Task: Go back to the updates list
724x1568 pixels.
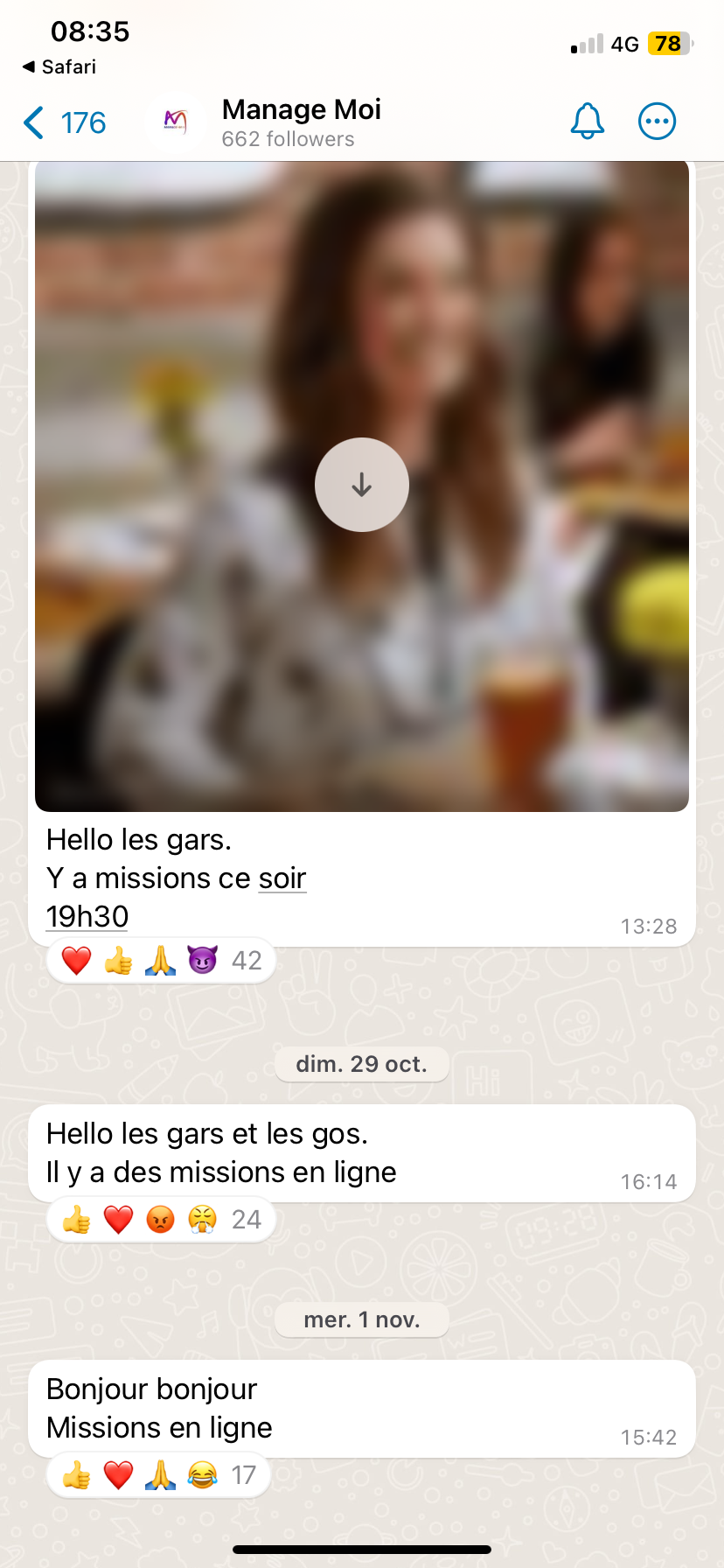Action: click(x=63, y=122)
